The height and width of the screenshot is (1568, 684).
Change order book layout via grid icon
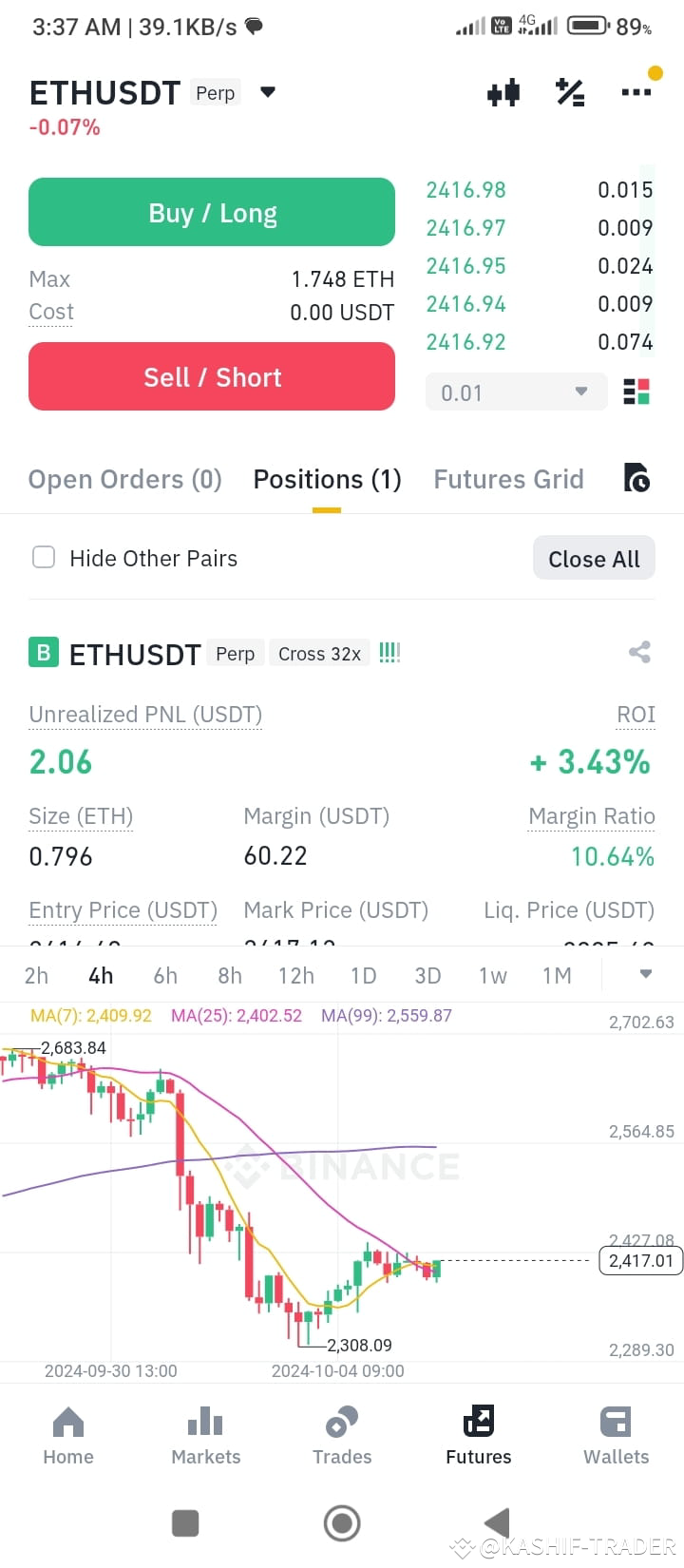tap(636, 391)
